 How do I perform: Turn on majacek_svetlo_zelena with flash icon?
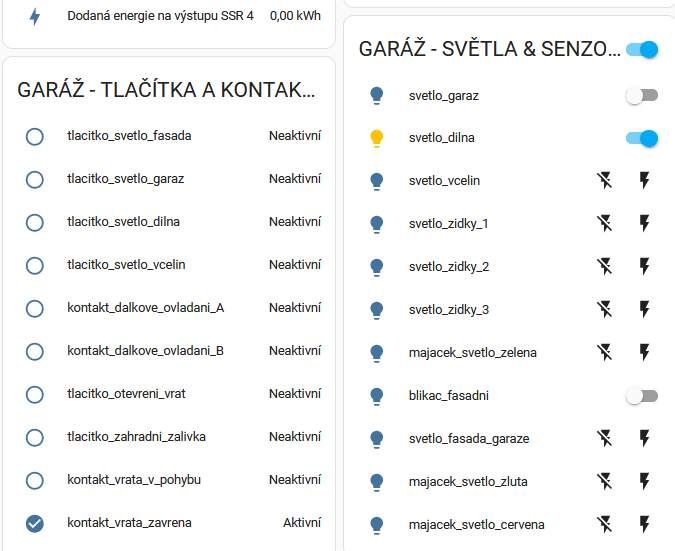[645, 353]
